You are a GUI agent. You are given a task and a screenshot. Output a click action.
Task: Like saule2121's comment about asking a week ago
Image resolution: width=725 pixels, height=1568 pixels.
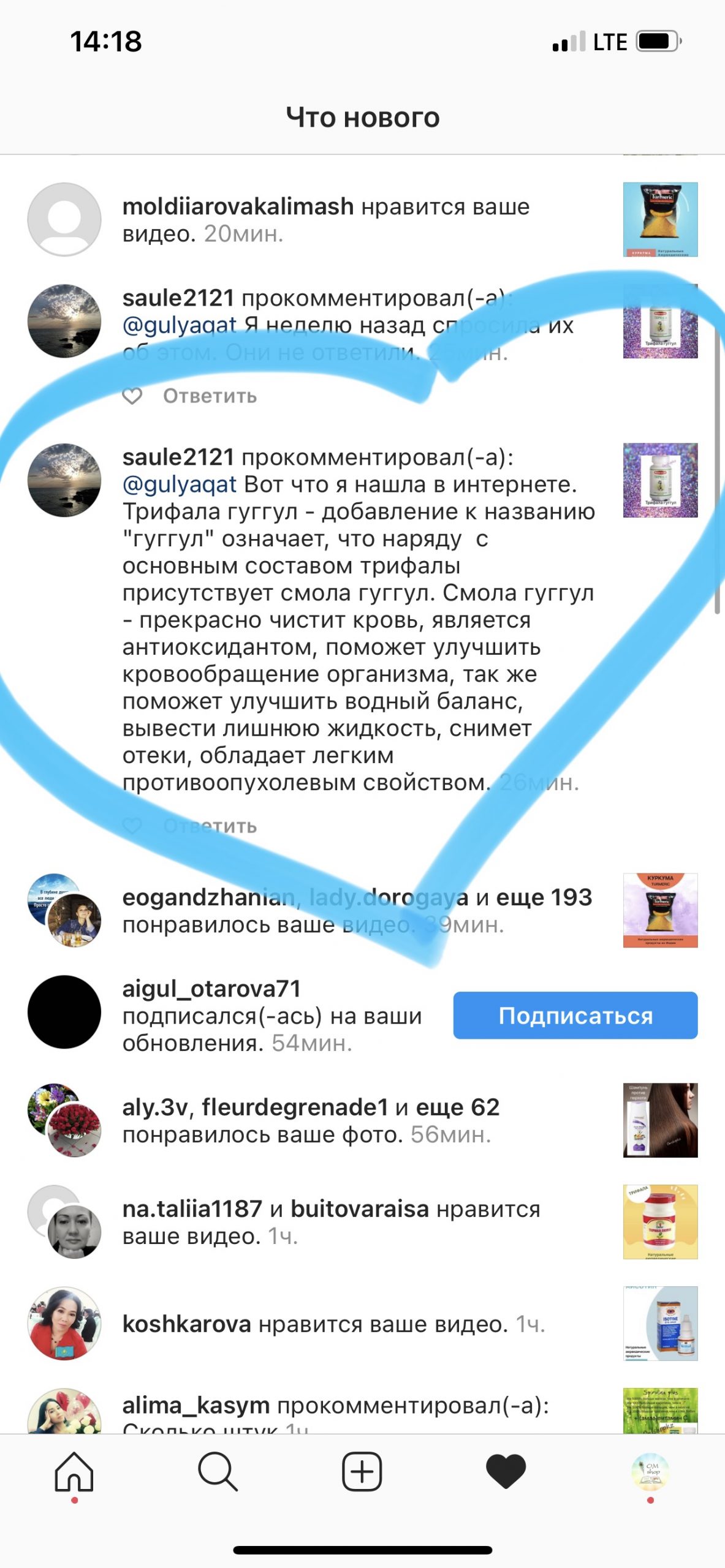pos(132,396)
